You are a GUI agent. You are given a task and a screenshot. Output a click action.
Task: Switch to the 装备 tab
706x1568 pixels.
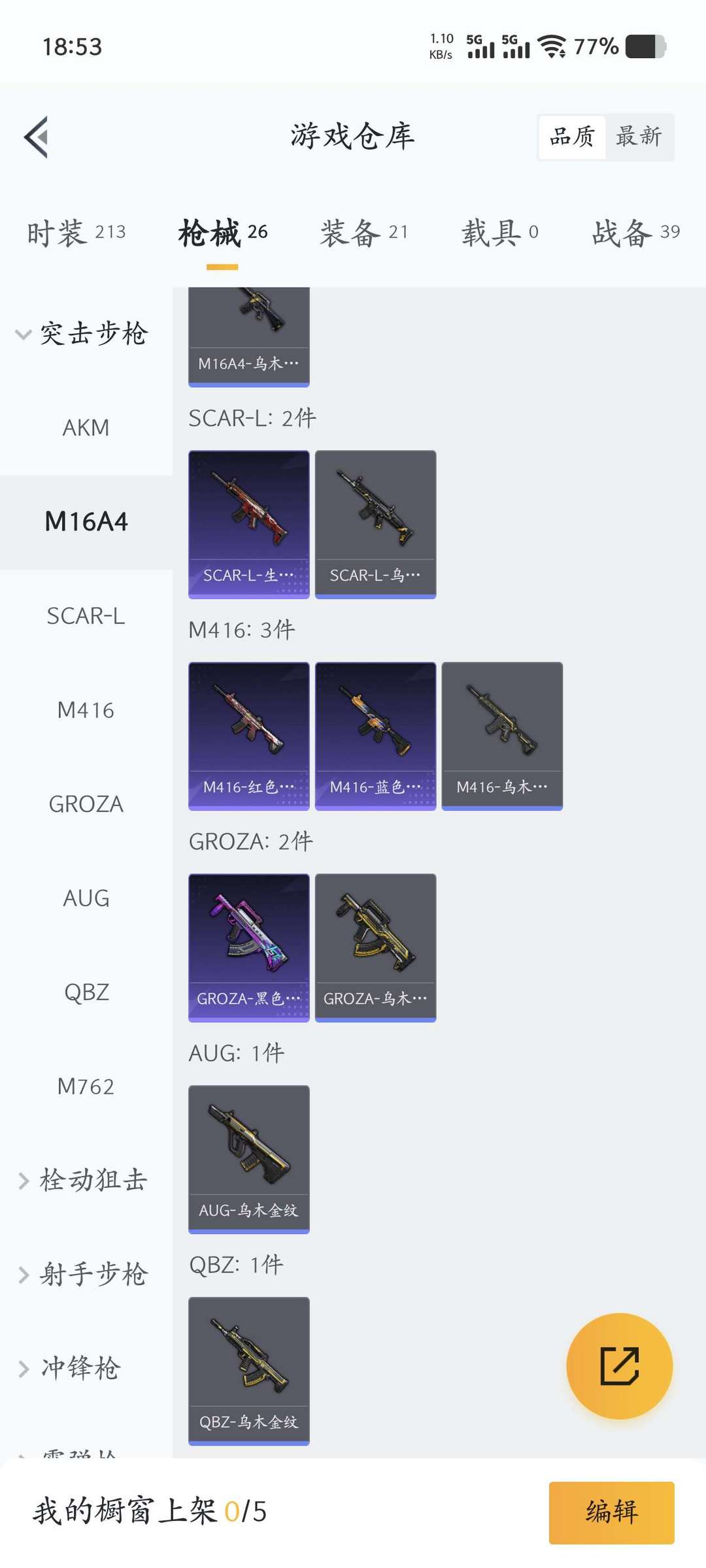click(x=364, y=232)
